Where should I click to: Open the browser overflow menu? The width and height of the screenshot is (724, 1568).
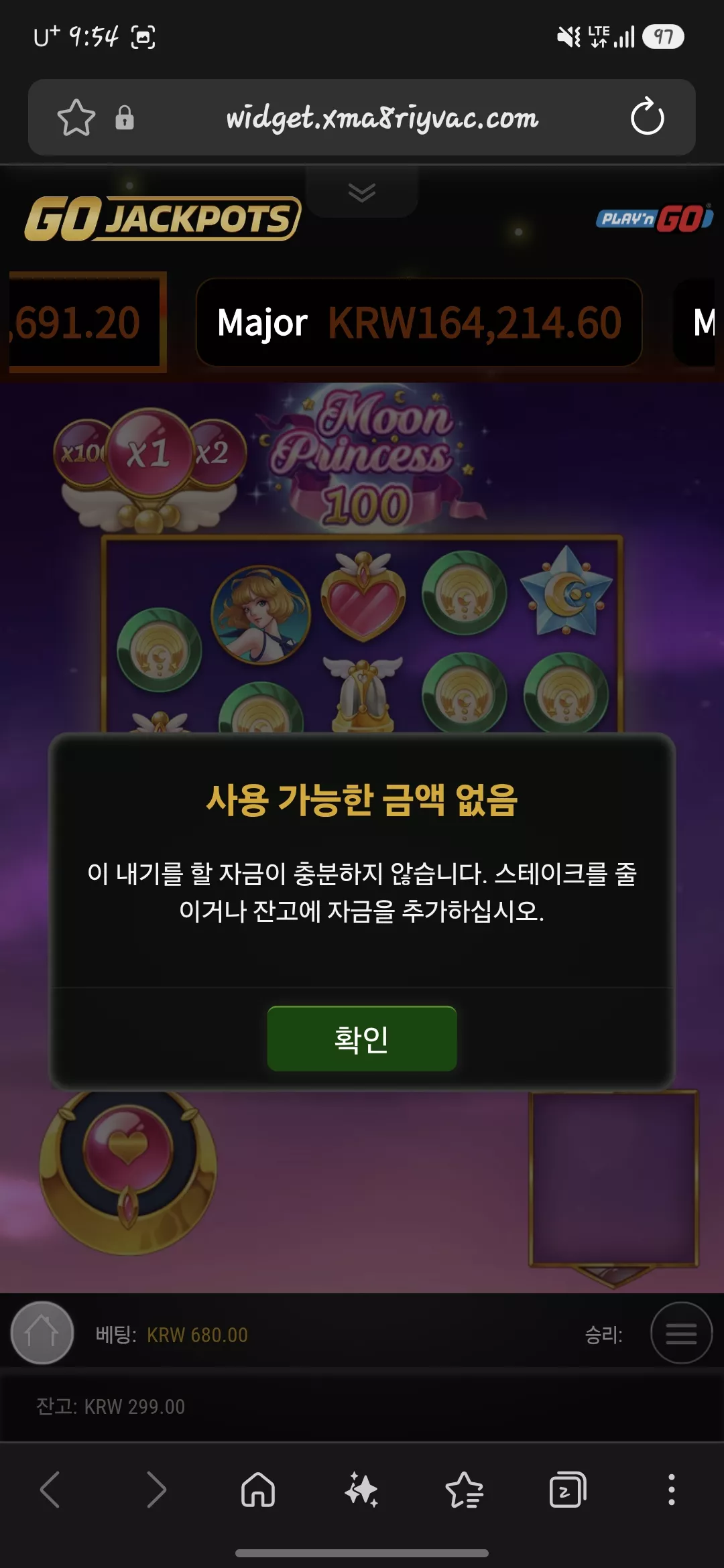pos(671,1490)
